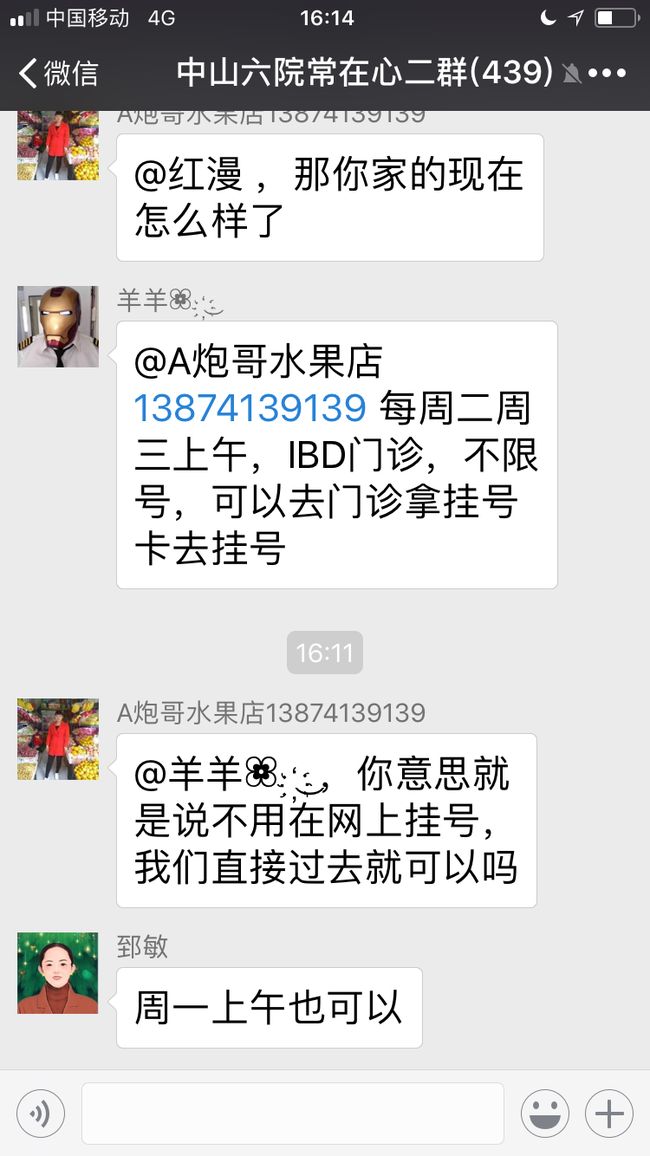The image size is (650, 1156).
Task: Tap the blue phone number link 13874139139
Action: pos(251,408)
